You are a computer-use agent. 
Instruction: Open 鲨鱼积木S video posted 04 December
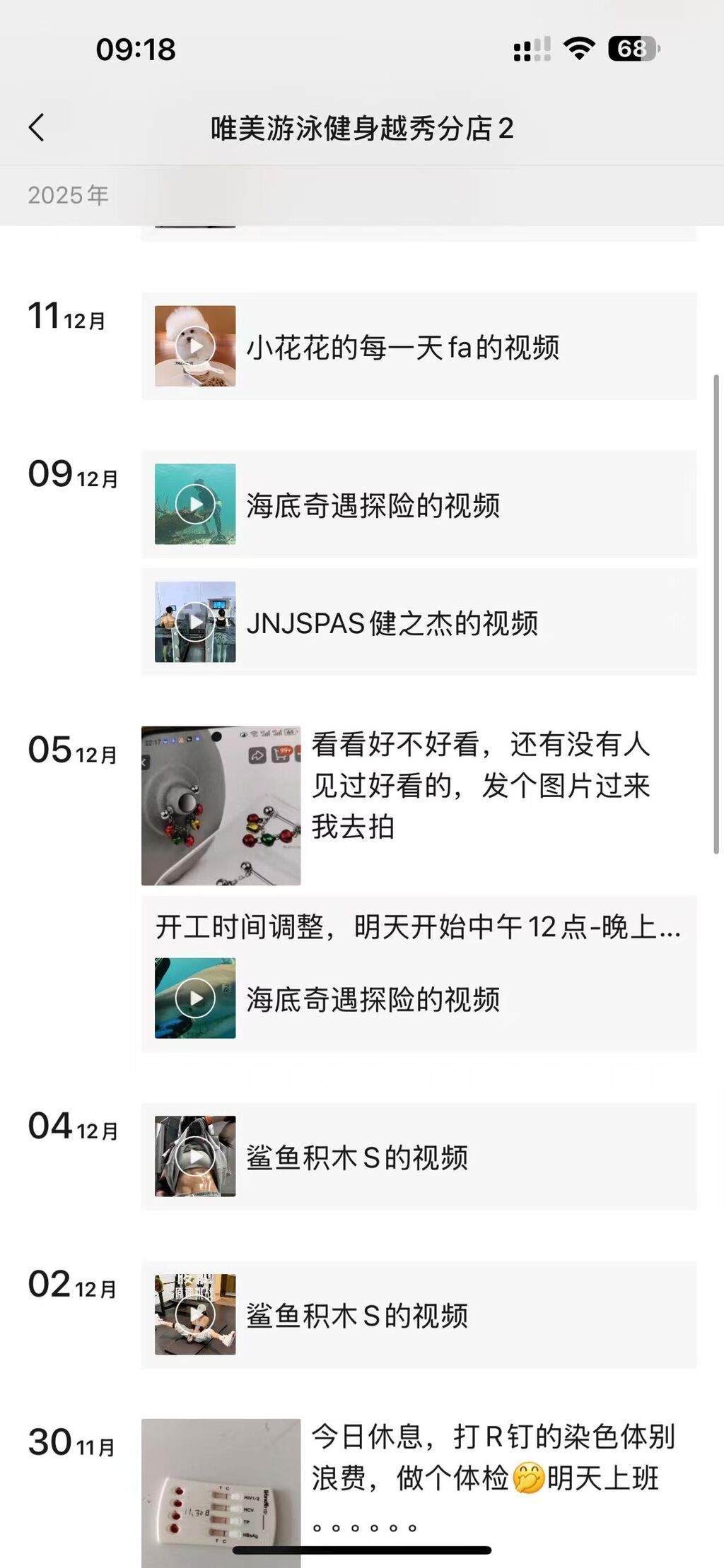point(419,1157)
